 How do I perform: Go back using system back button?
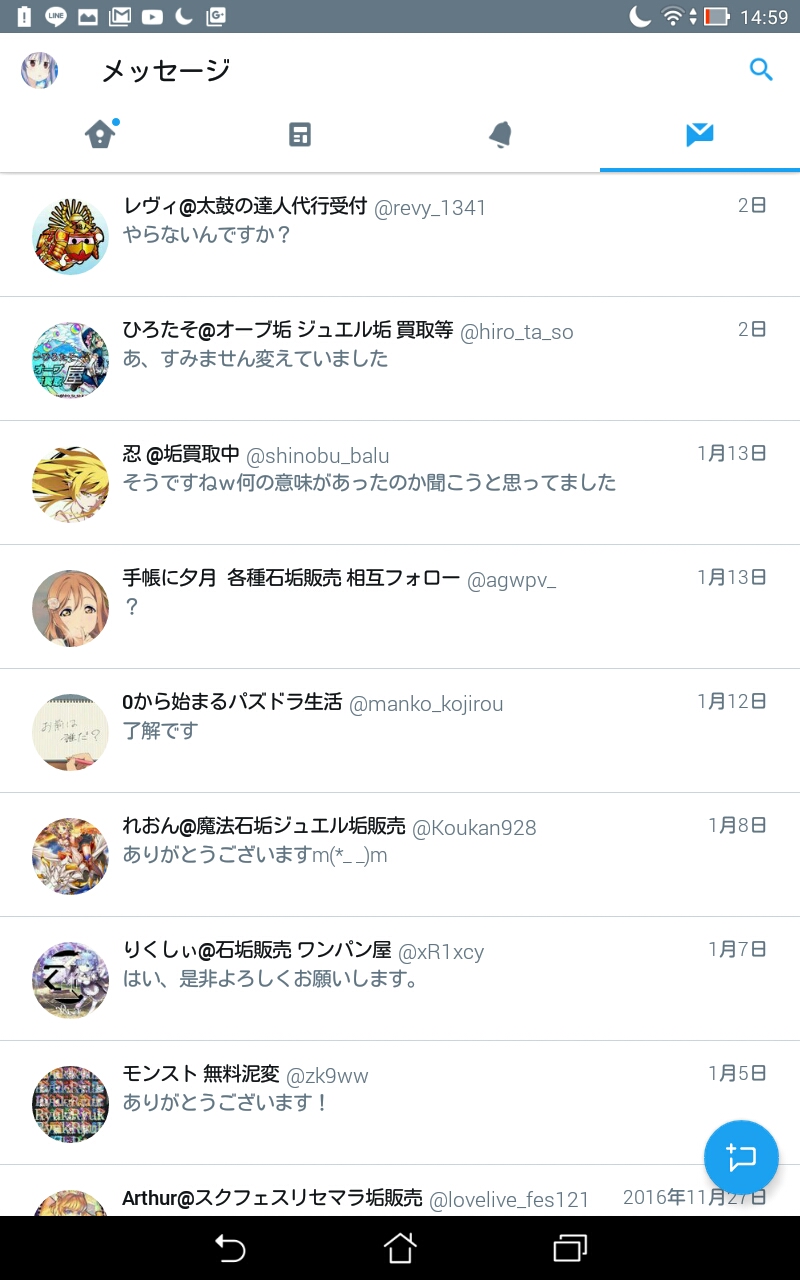click(230, 1248)
